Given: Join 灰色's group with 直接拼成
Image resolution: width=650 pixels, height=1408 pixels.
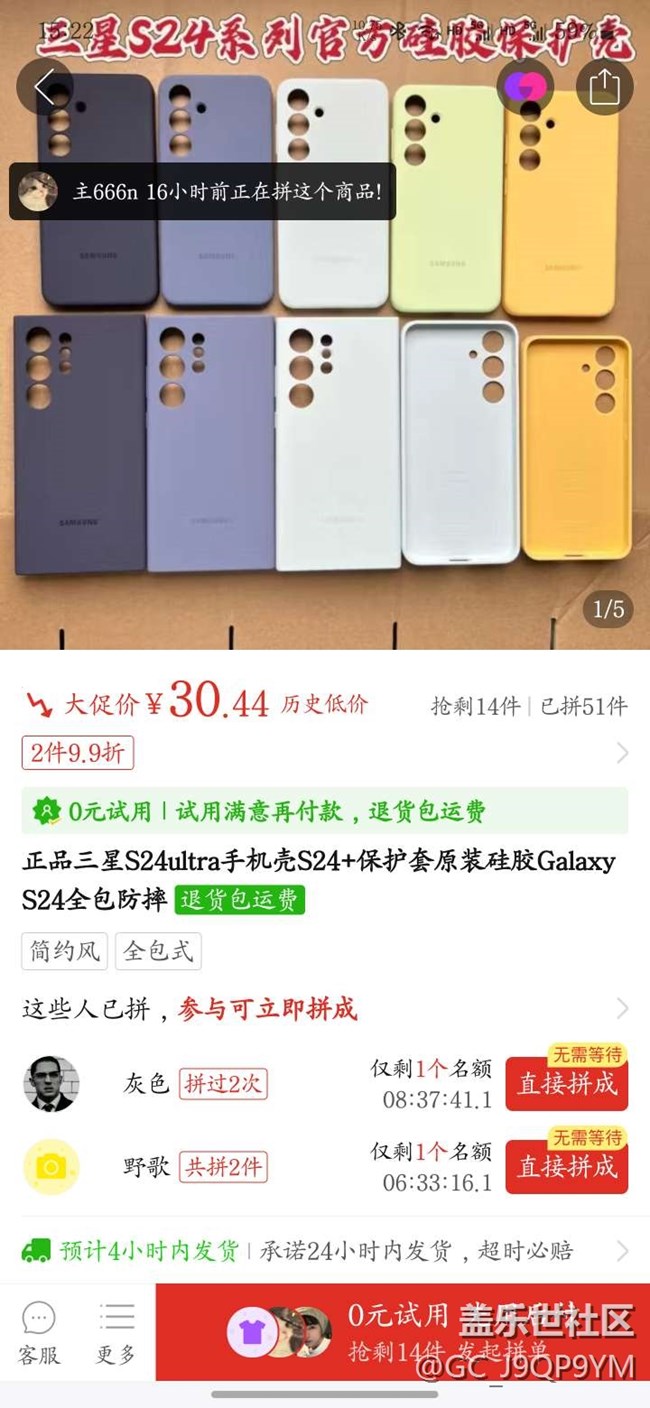Looking at the screenshot, I should click(x=567, y=1083).
